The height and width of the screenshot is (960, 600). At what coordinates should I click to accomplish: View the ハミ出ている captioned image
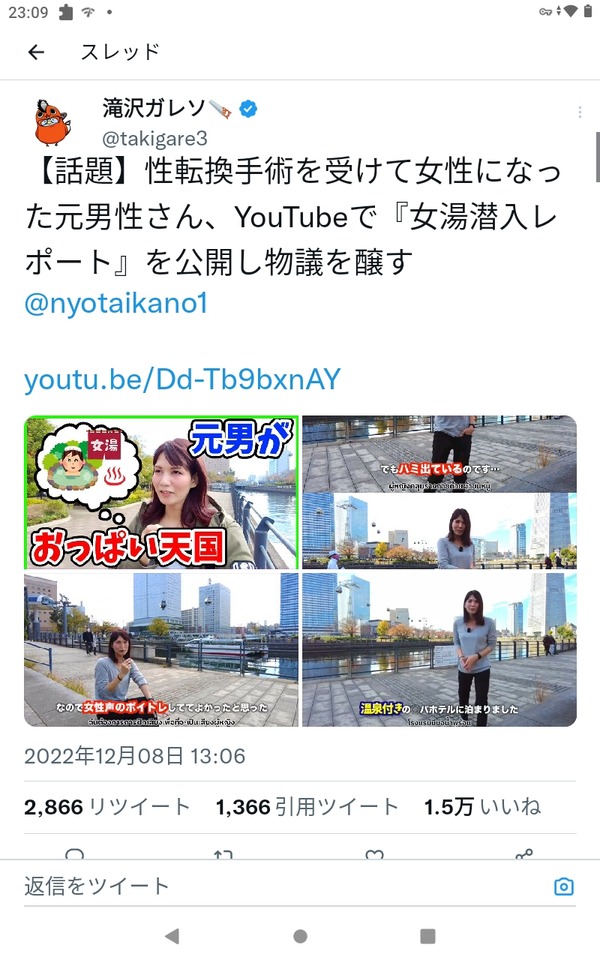pos(440,454)
